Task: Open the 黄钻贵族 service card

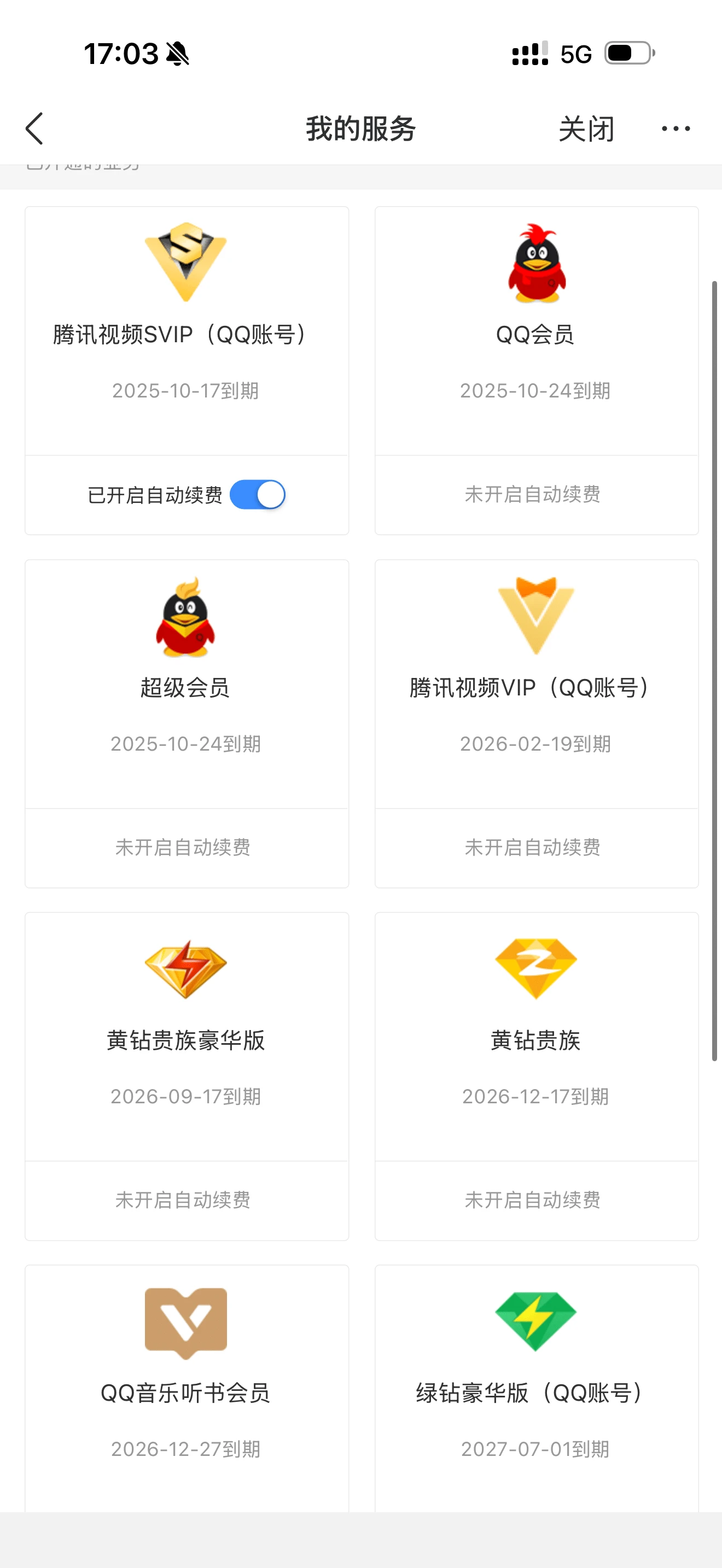Action: click(x=537, y=1037)
